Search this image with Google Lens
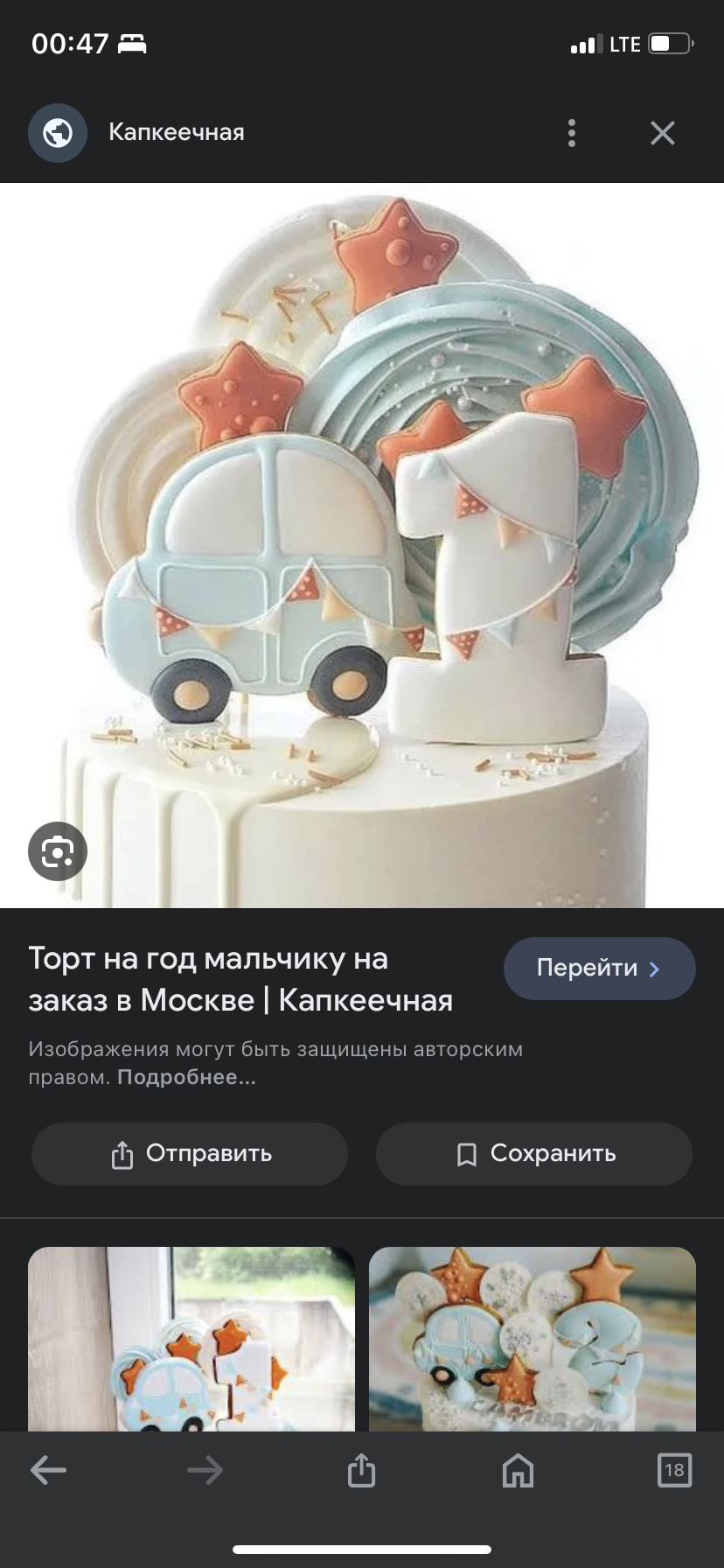This screenshot has width=724, height=1568. coord(58,851)
